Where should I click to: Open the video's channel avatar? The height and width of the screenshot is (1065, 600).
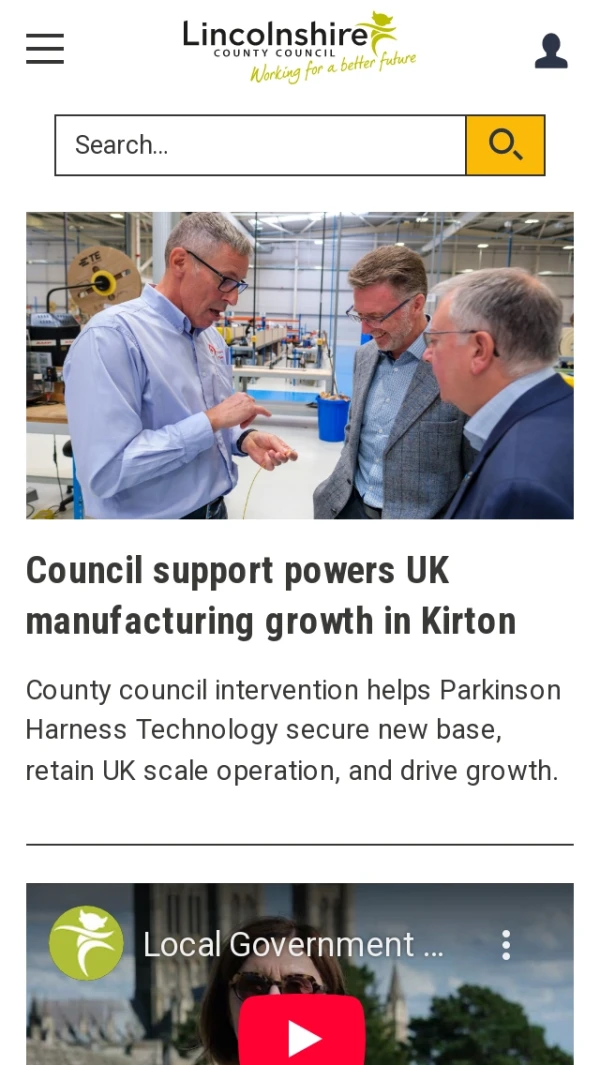[87, 943]
